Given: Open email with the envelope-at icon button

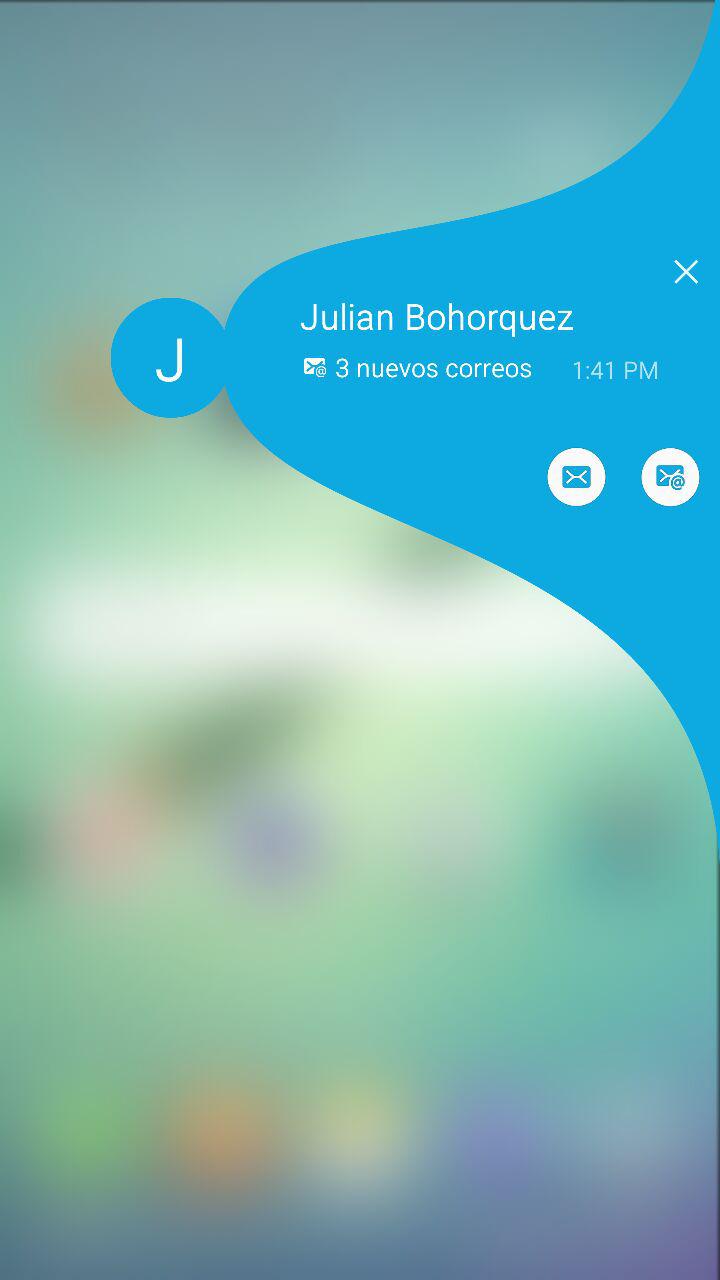Looking at the screenshot, I should (x=670, y=477).
